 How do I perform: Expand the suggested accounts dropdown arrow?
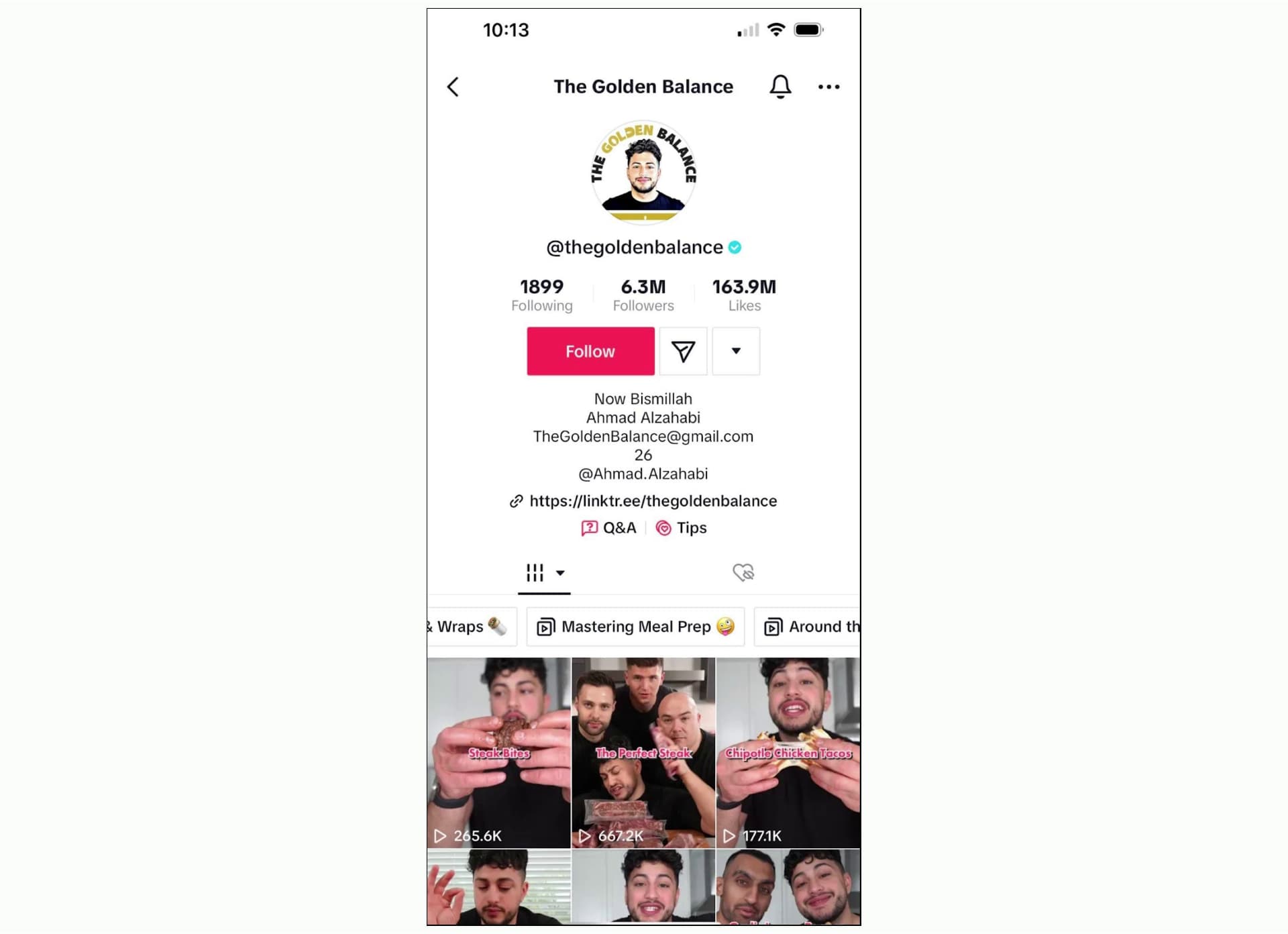(x=735, y=351)
